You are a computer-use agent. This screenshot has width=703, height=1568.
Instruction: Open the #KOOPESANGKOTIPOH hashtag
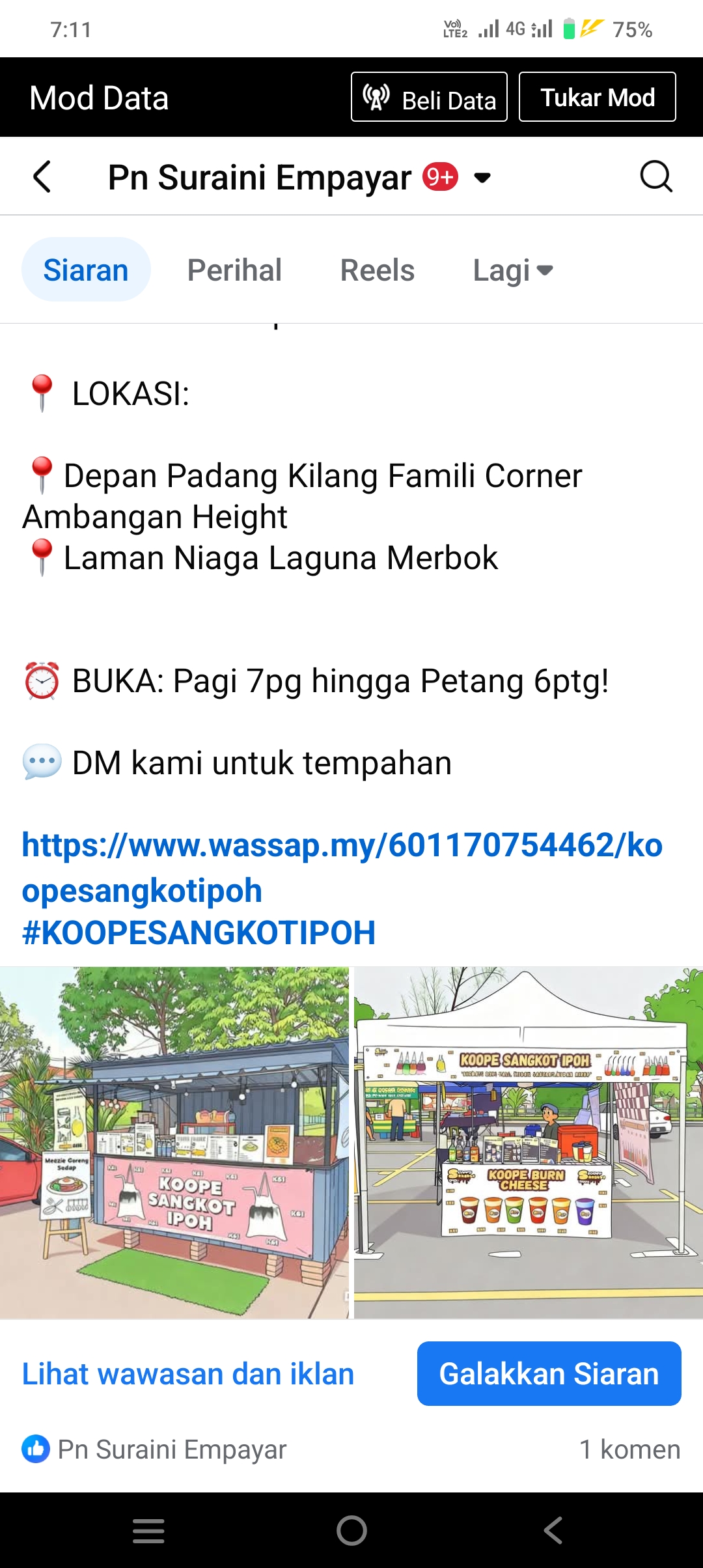(199, 932)
